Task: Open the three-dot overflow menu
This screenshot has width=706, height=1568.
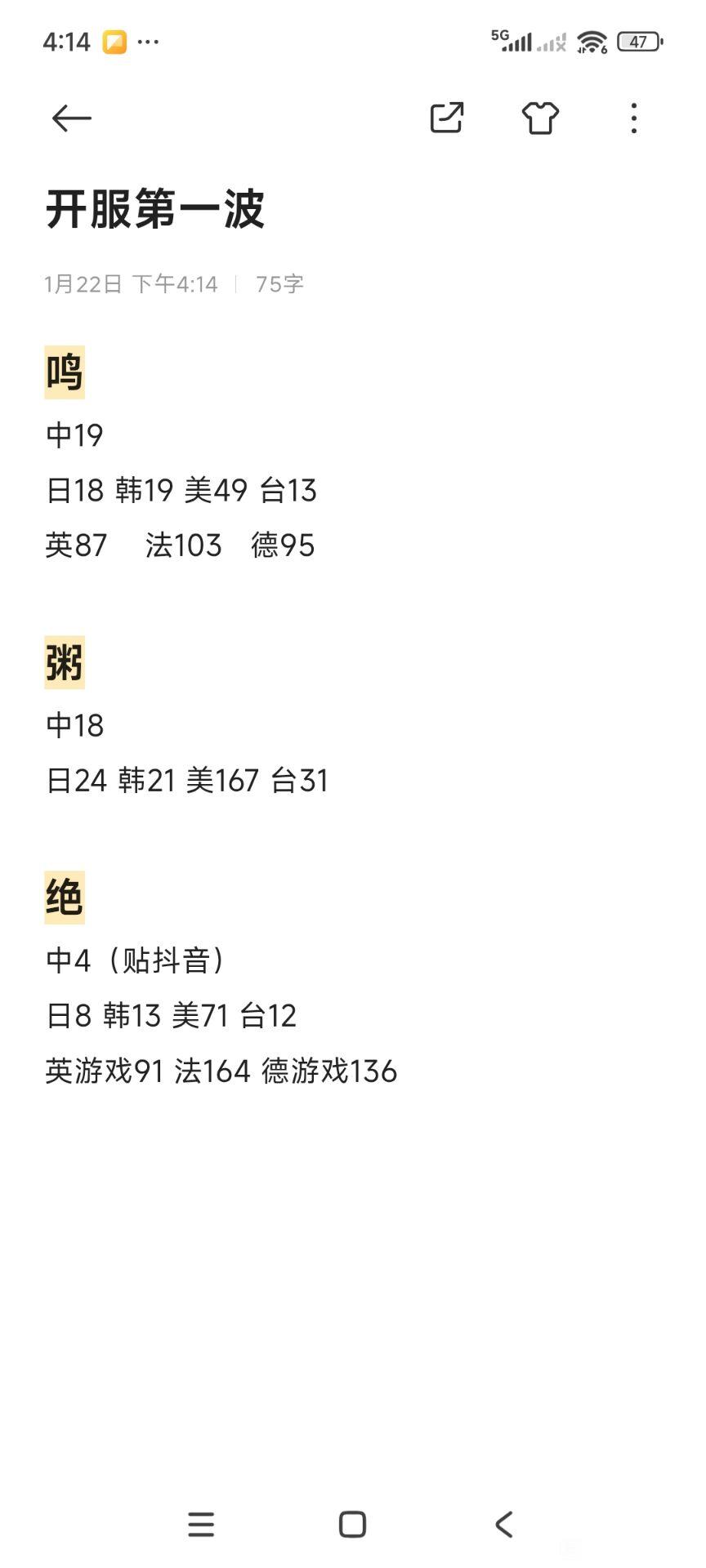Action: click(634, 118)
